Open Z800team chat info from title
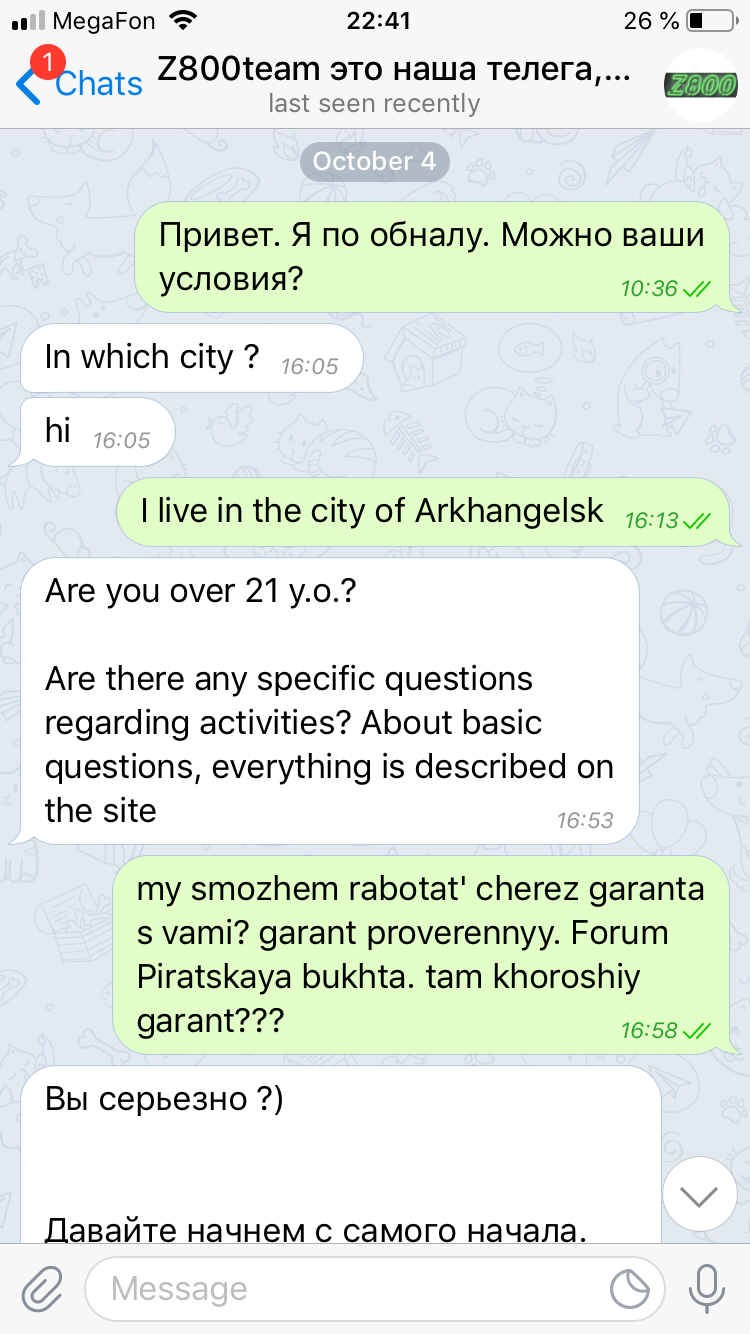 click(x=395, y=71)
